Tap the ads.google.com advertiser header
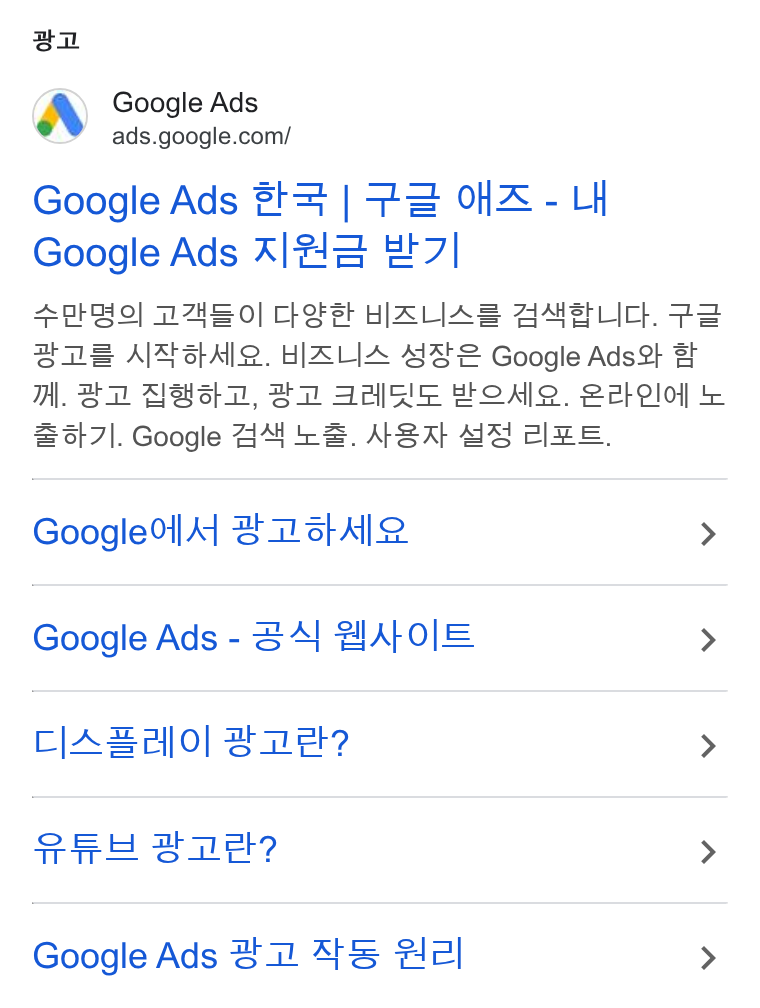Image resolution: width=760 pixels, height=1008 pixels. 161,117
